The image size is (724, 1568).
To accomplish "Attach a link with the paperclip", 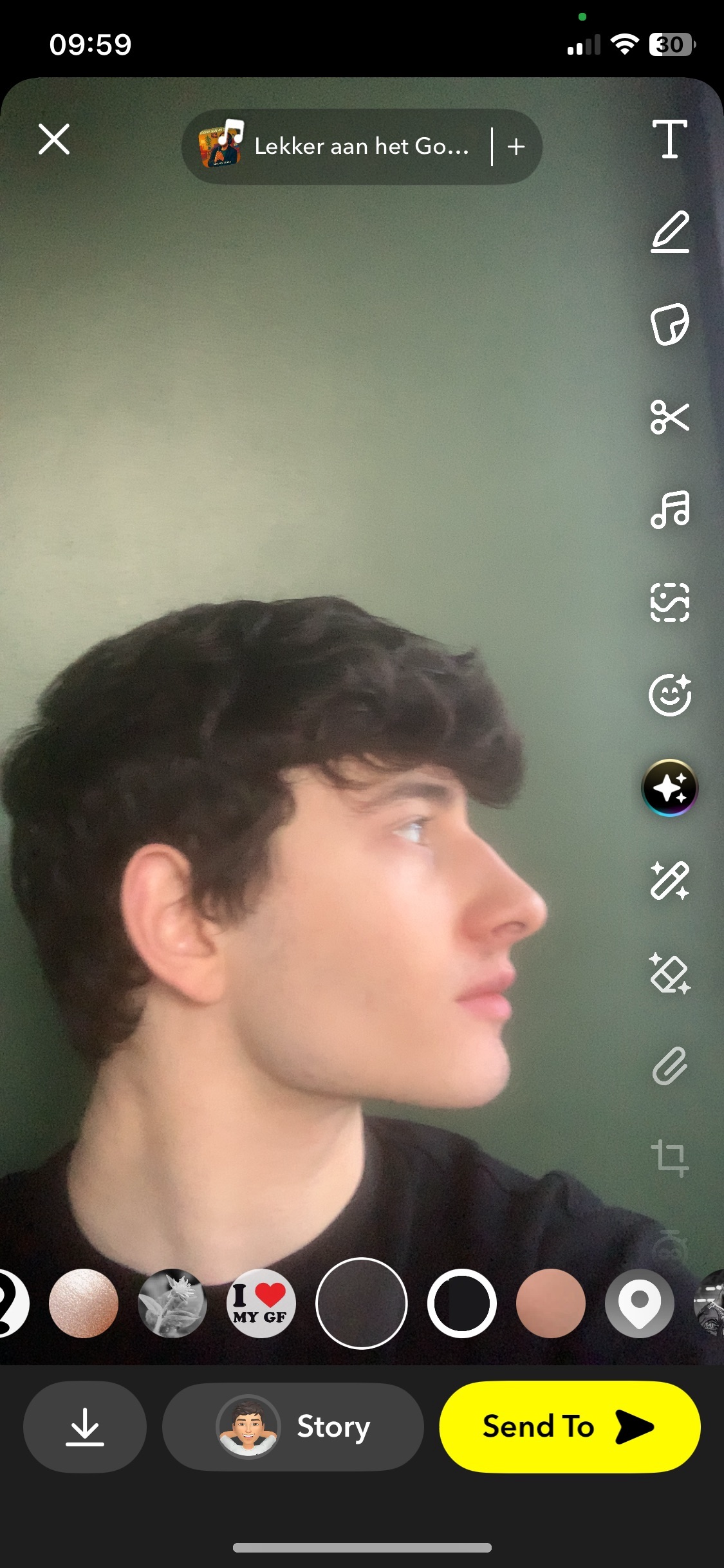I will coord(670,1066).
